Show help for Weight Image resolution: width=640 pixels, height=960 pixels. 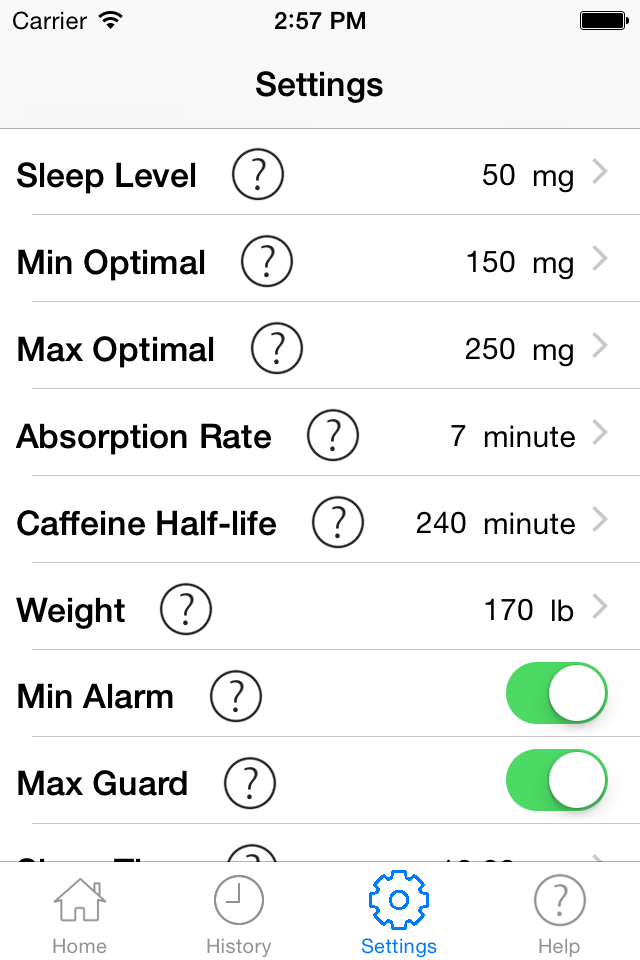[186, 610]
